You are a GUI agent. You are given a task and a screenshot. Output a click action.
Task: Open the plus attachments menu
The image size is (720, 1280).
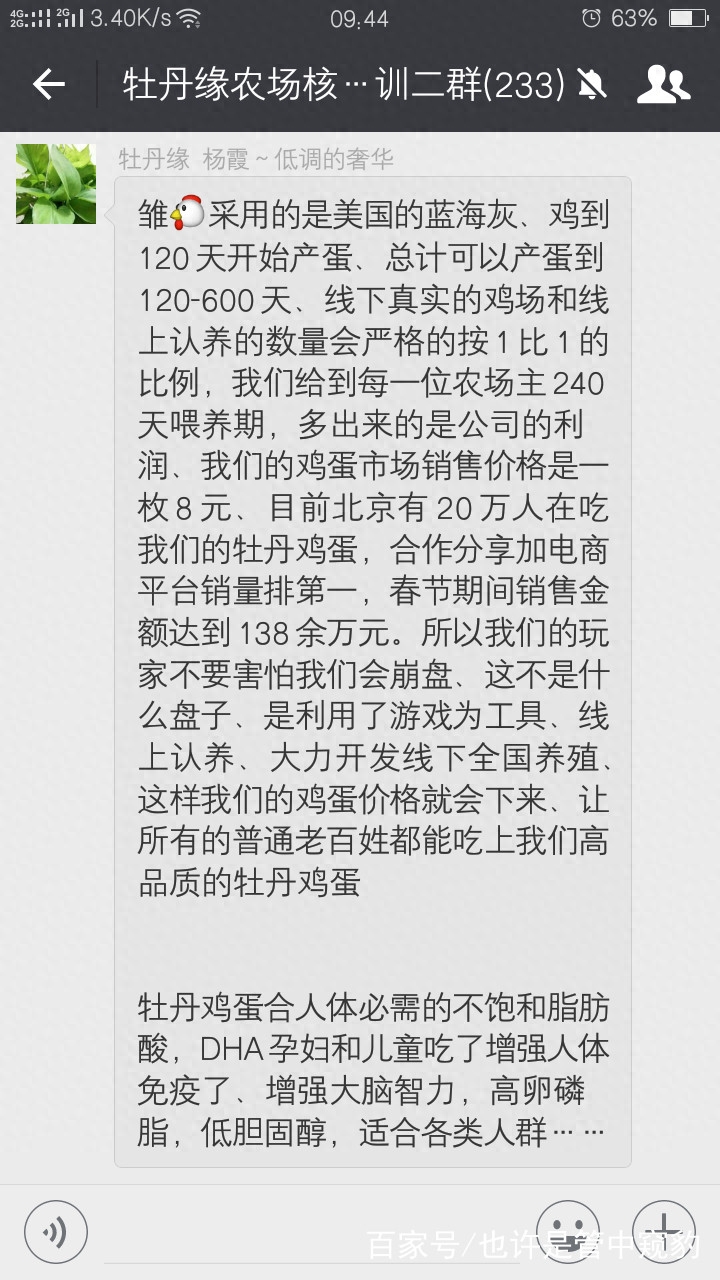(x=664, y=1231)
